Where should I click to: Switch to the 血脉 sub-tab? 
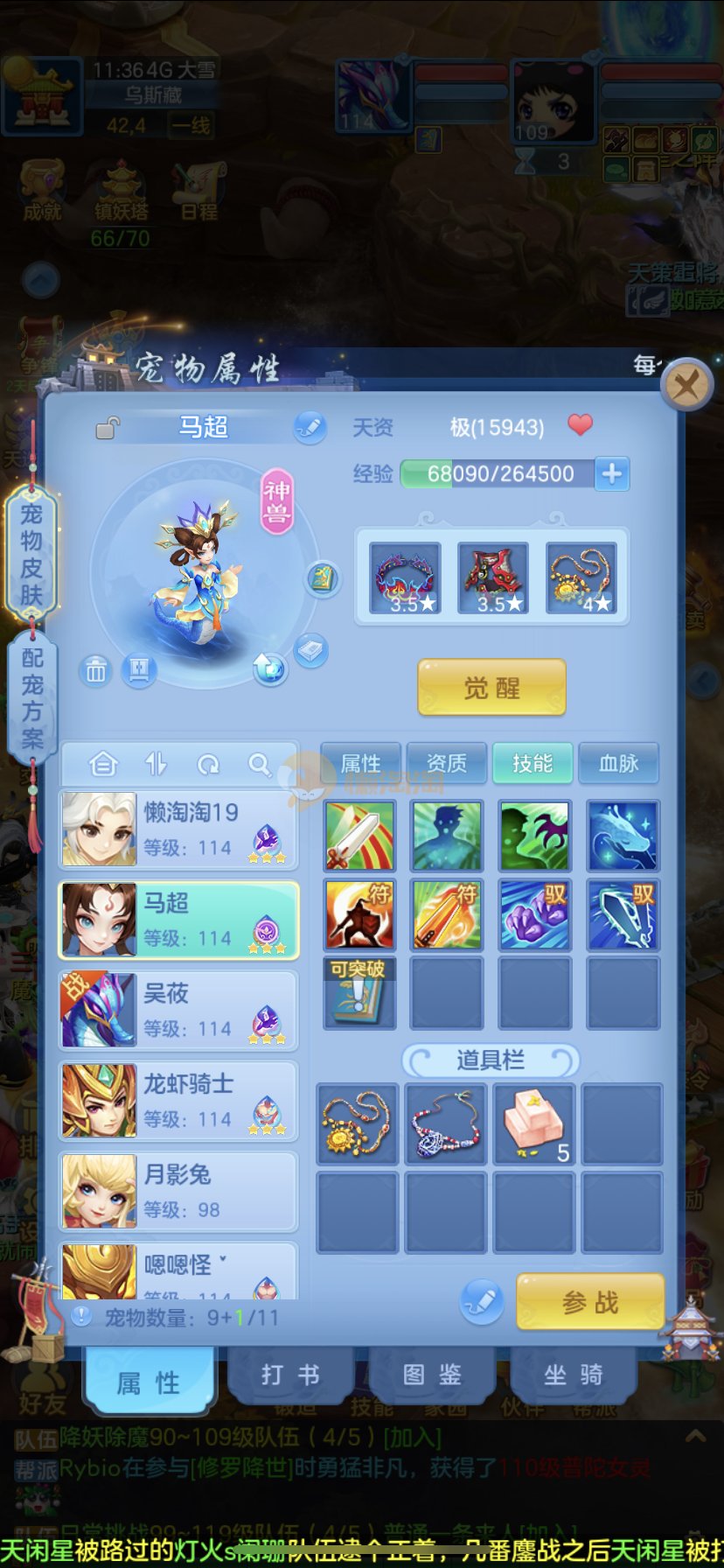coord(618,763)
